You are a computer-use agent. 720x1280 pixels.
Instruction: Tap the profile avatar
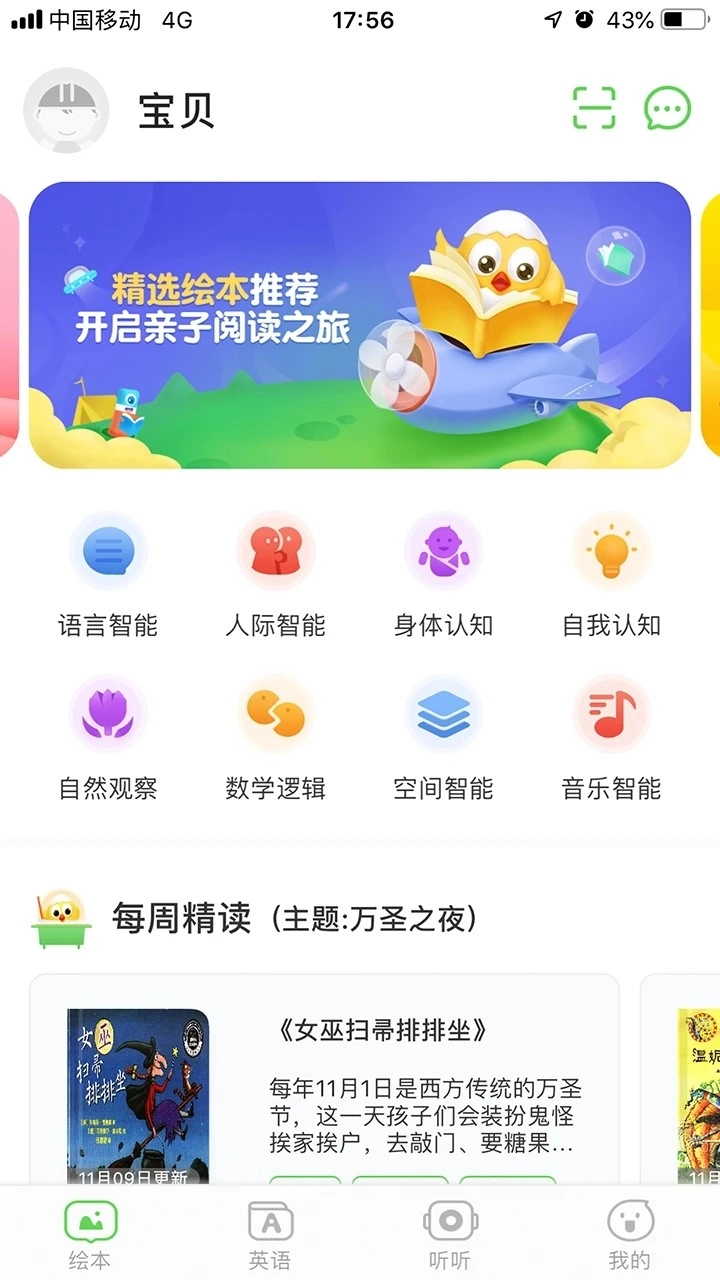(x=66, y=110)
